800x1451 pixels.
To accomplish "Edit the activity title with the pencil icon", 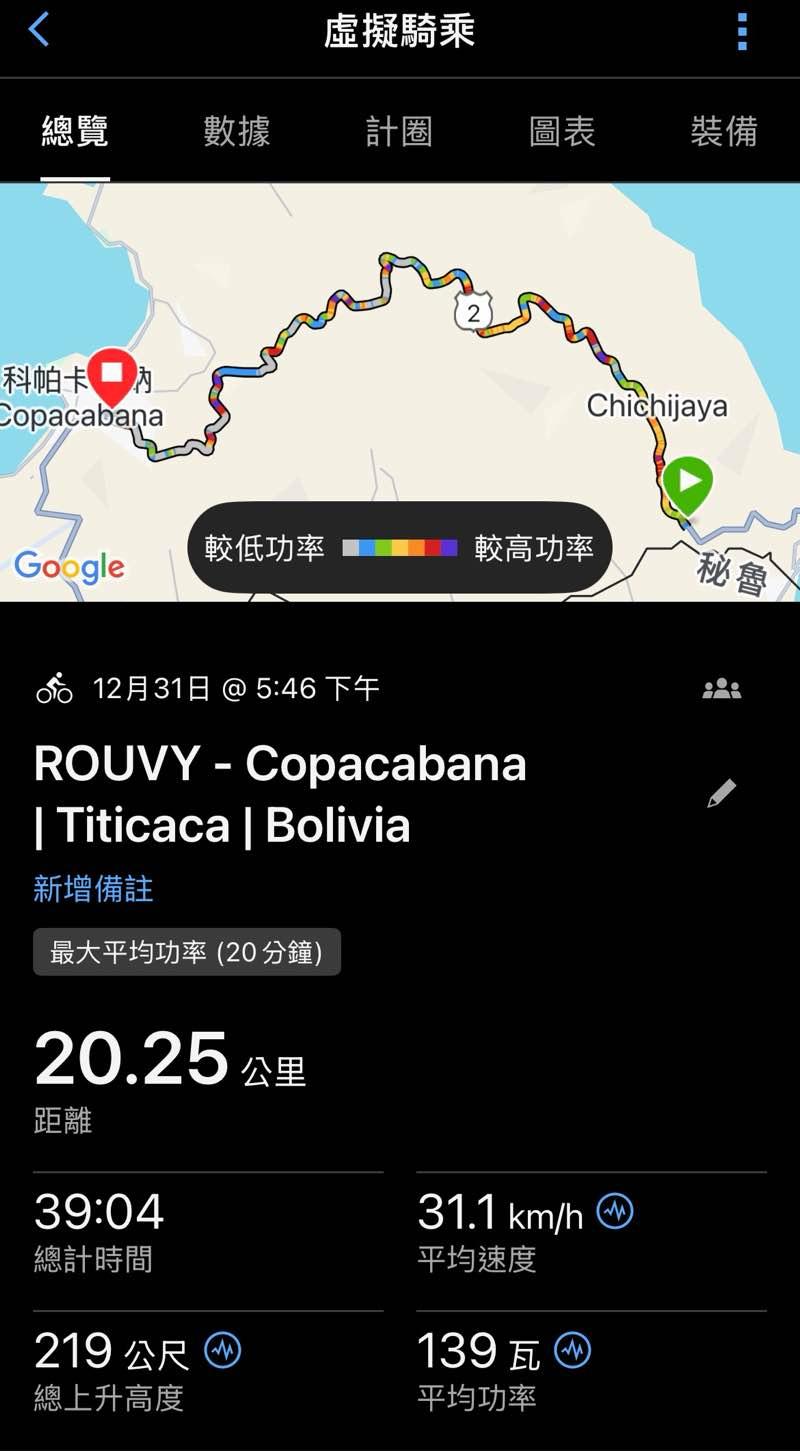I will tap(721, 794).
